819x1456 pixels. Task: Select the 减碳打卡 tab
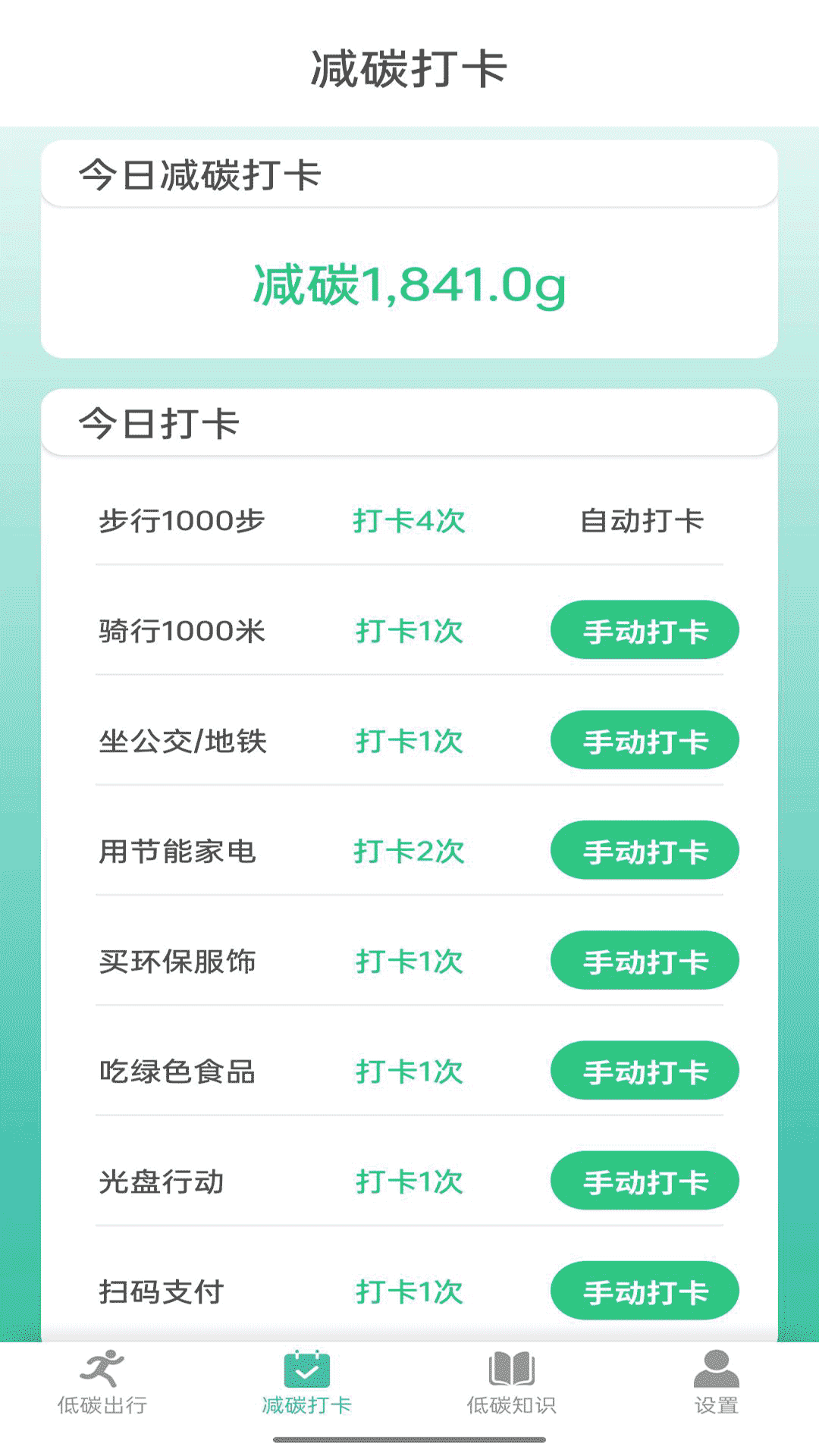click(x=307, y=1383)
